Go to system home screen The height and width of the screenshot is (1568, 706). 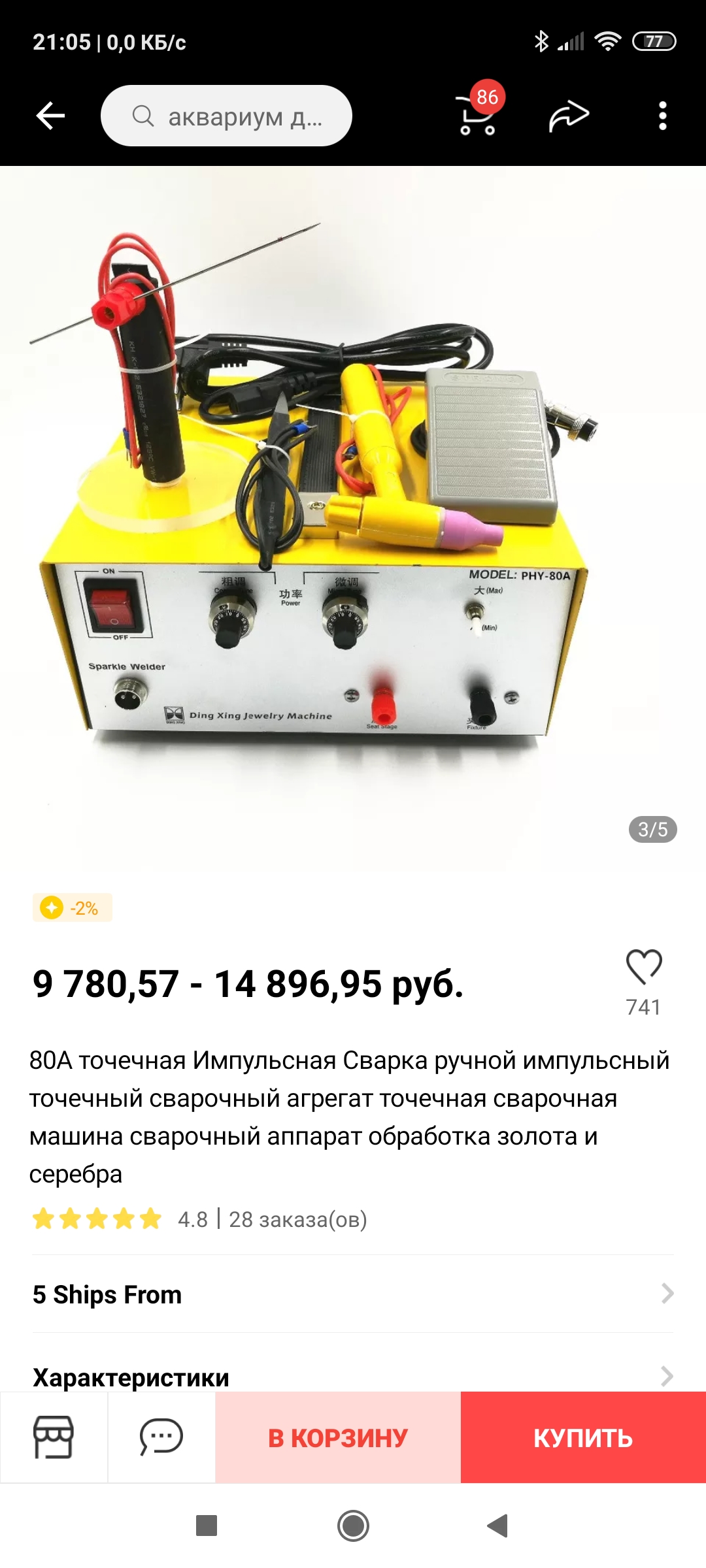point(353,1526)
